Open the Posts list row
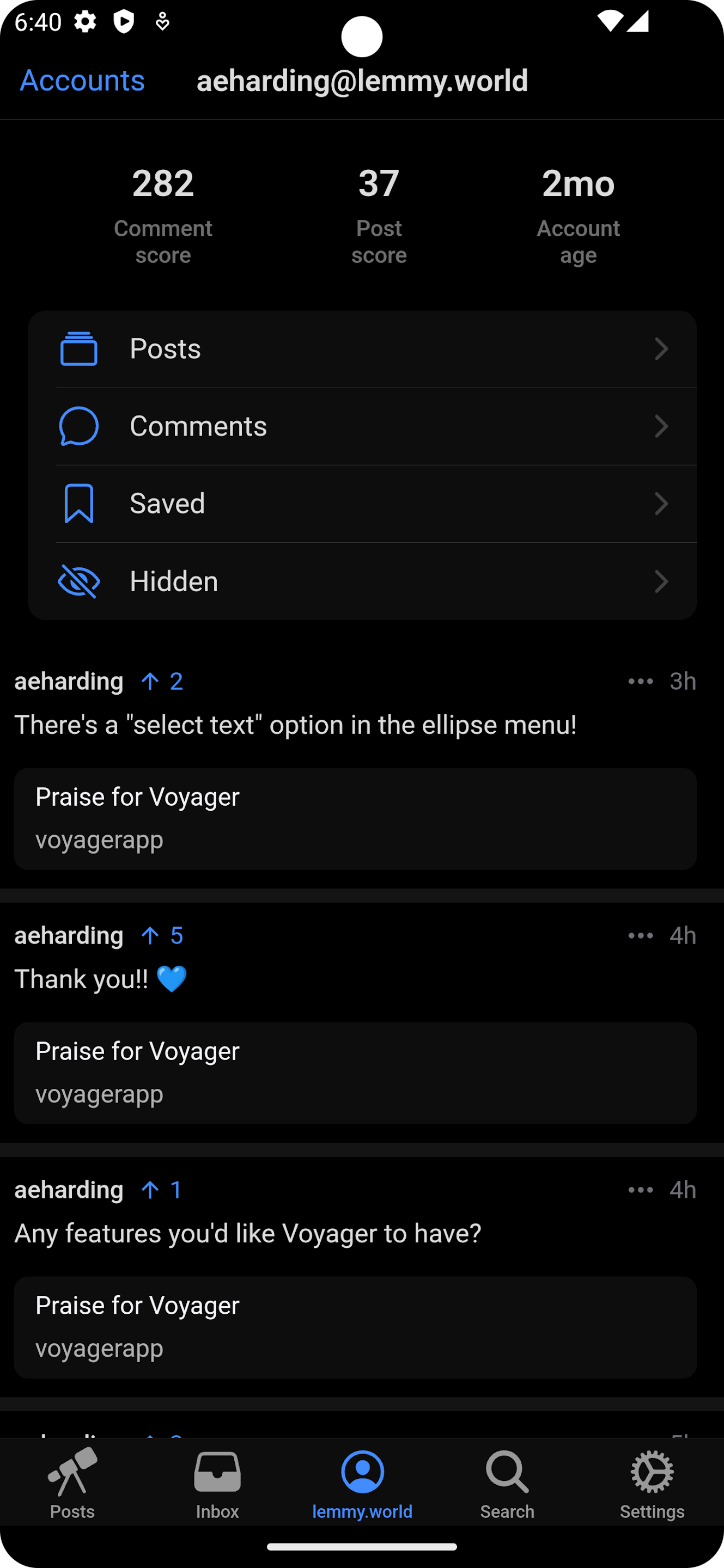The image size is (724, 1568). pos(362,349)
